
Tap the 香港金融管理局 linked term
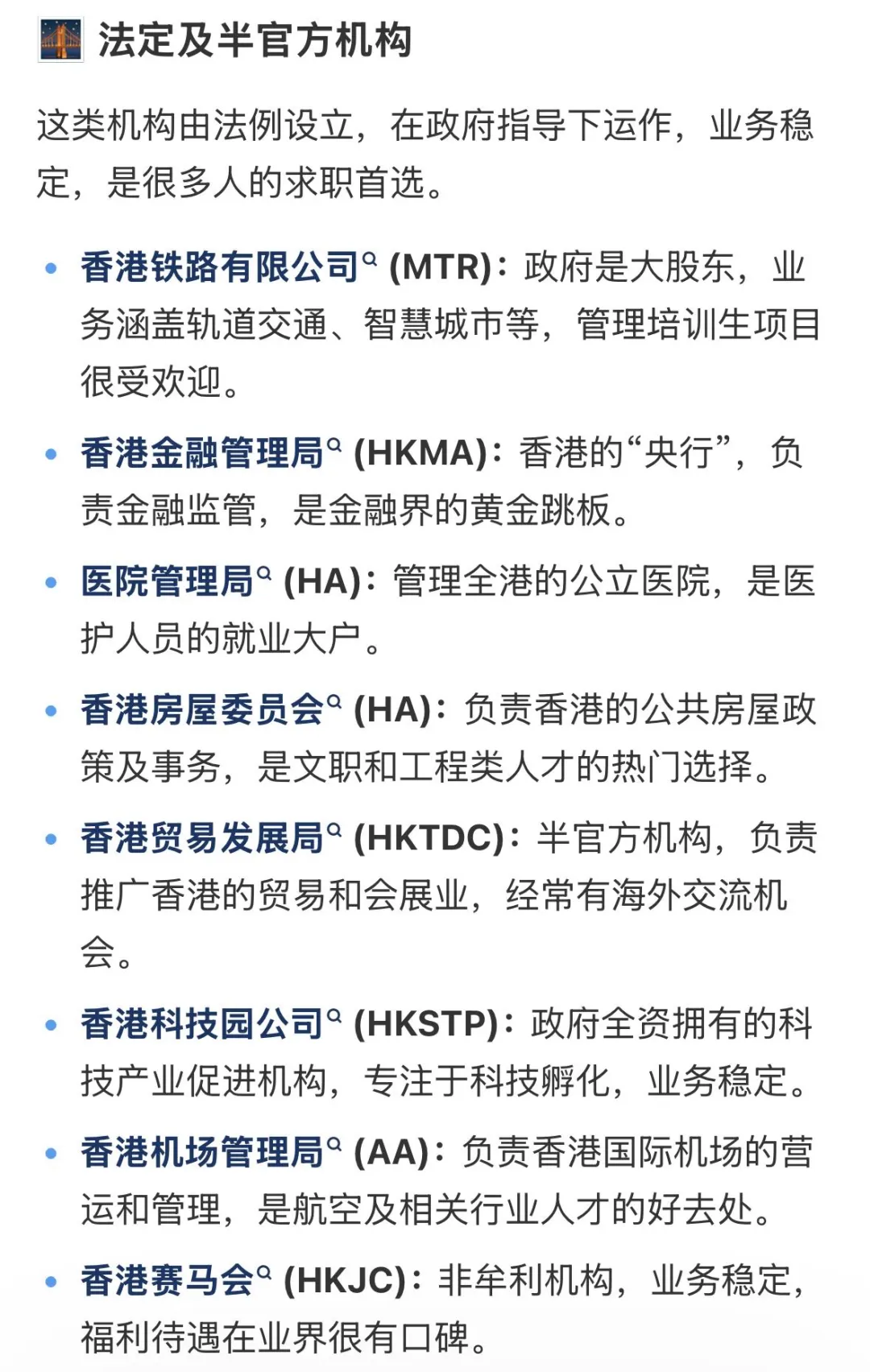click(x=211, y=453)
